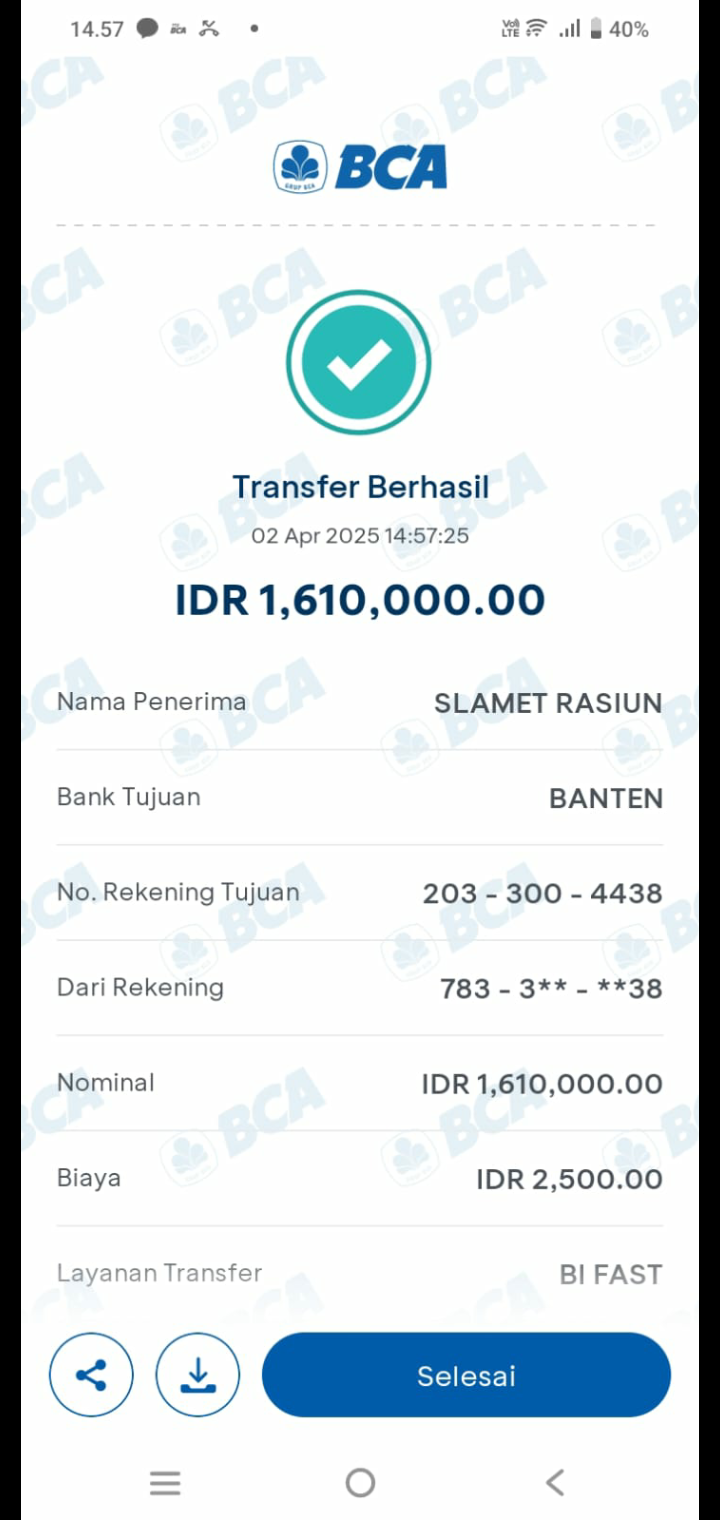The height and width of the screenshot is (1520, 720).
Task: Go back using system navigation
Action: click(x=555, y=1482)
